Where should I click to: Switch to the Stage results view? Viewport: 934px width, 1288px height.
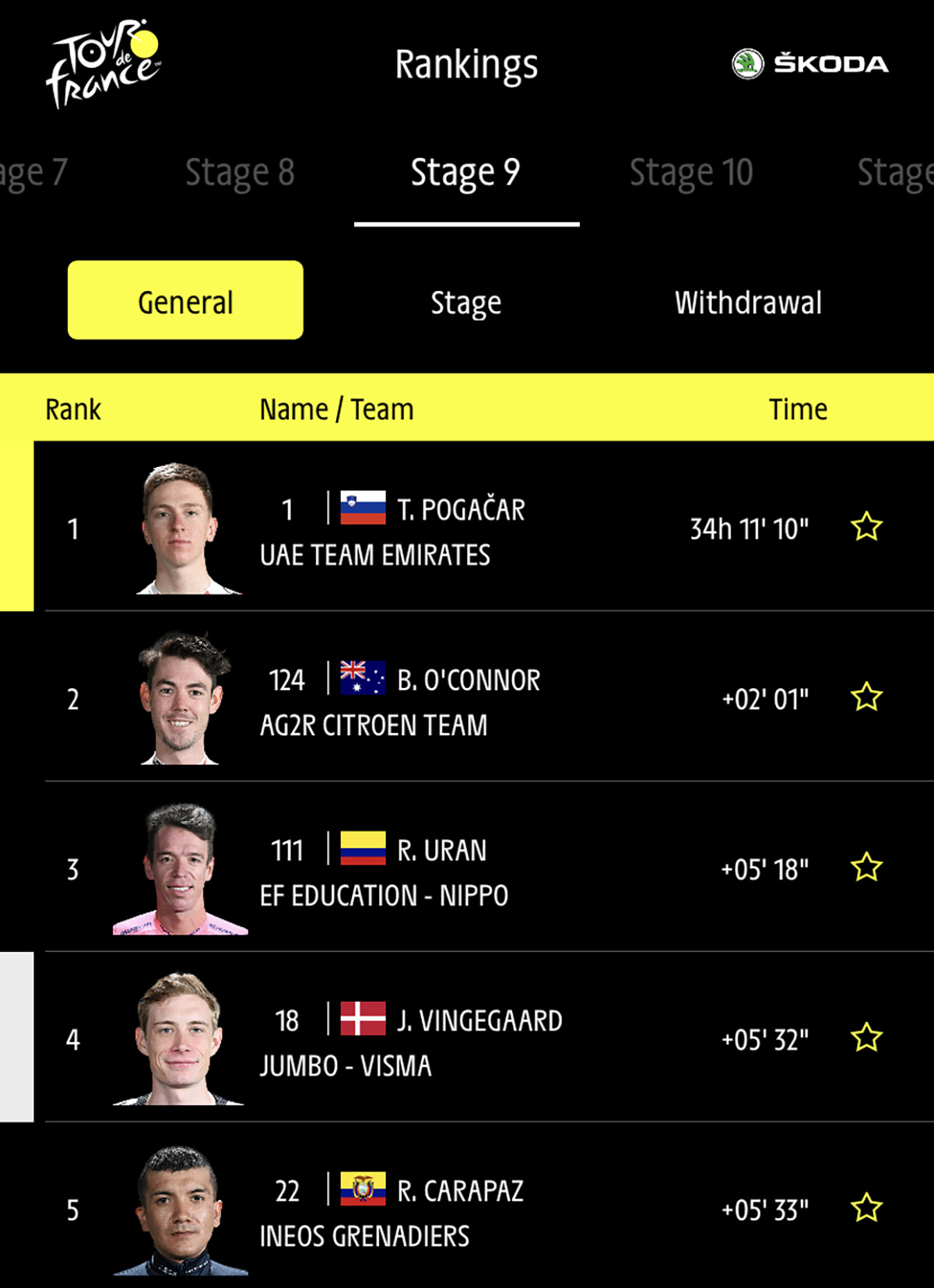coord(465,302)
